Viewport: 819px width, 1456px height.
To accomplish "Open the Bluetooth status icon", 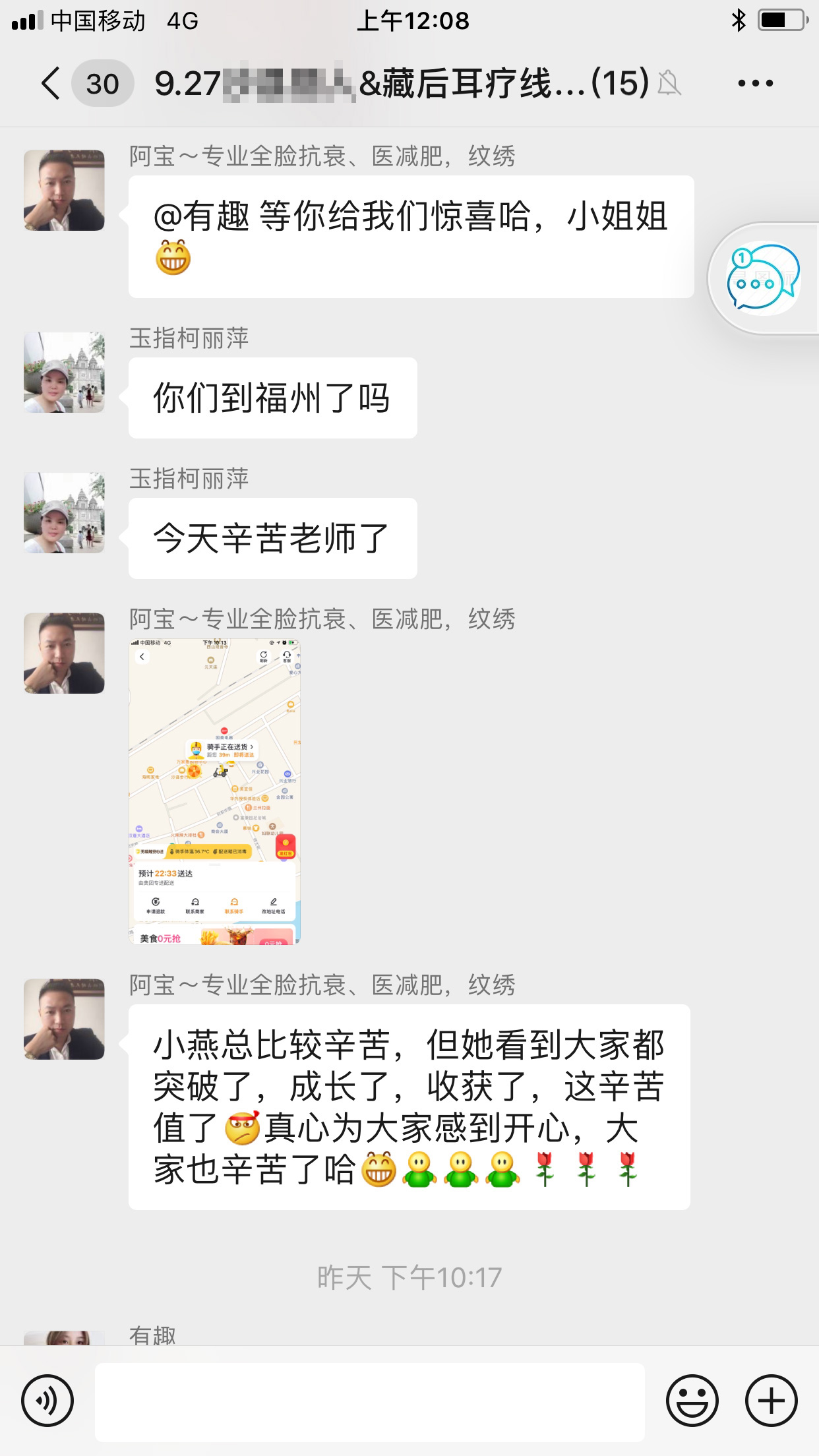I will pos(739,20).
